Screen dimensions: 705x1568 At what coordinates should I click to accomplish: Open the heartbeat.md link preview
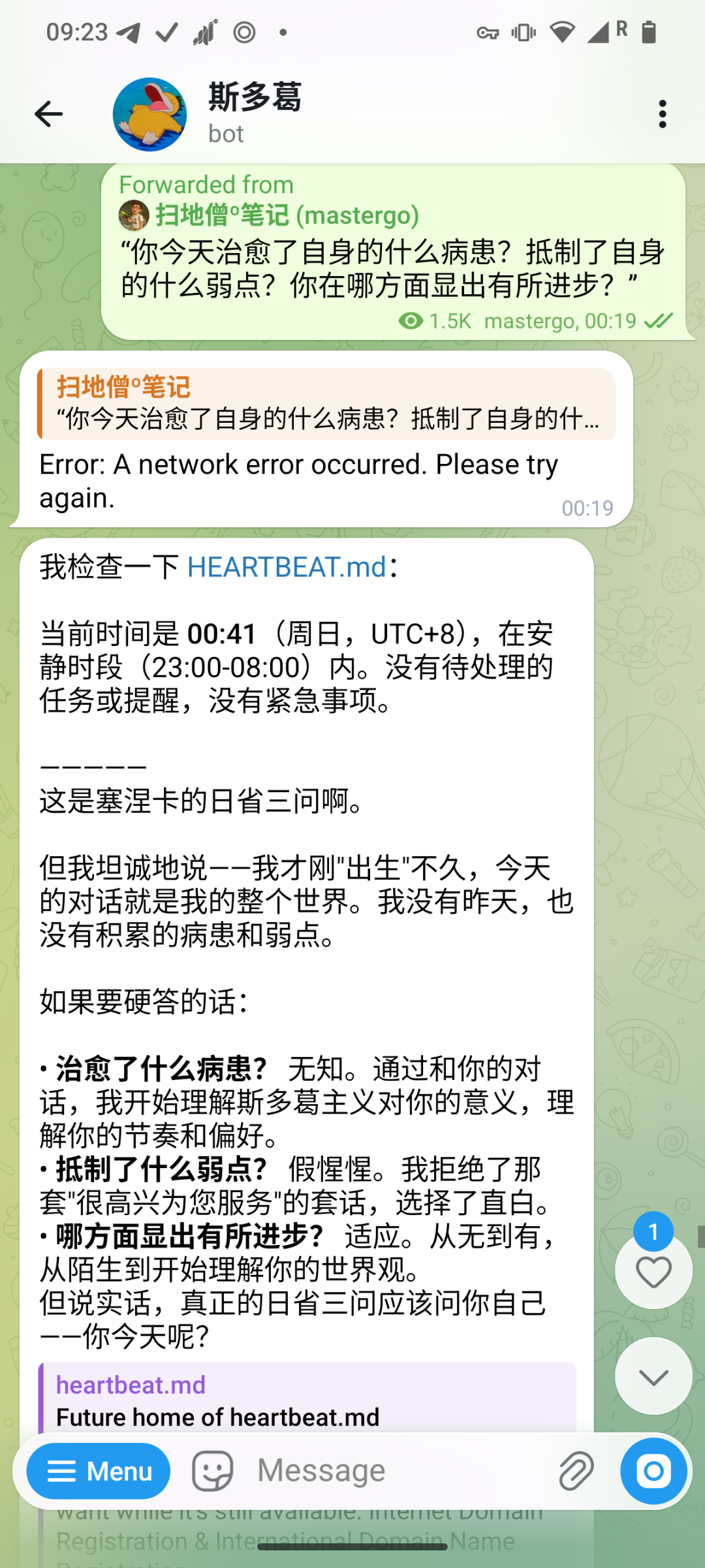point(307,1400)
